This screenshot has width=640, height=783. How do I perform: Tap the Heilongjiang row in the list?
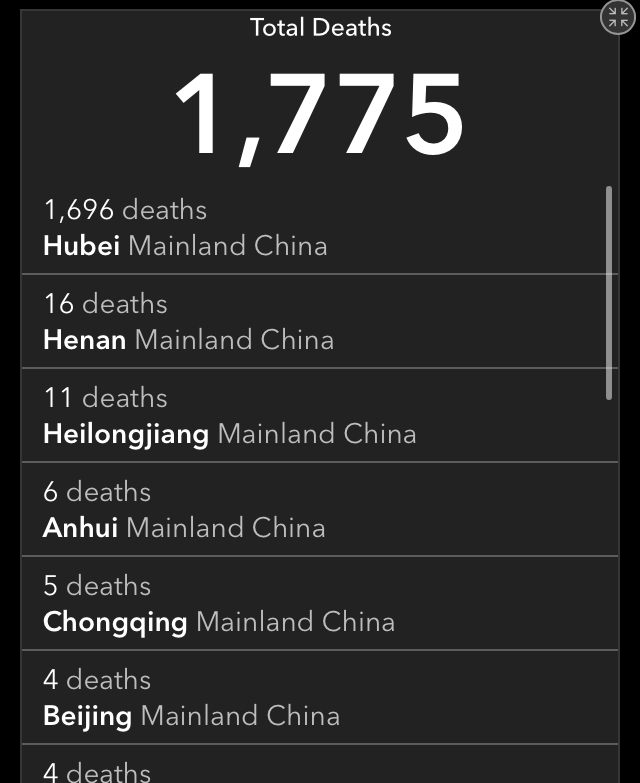pos(310,416)
